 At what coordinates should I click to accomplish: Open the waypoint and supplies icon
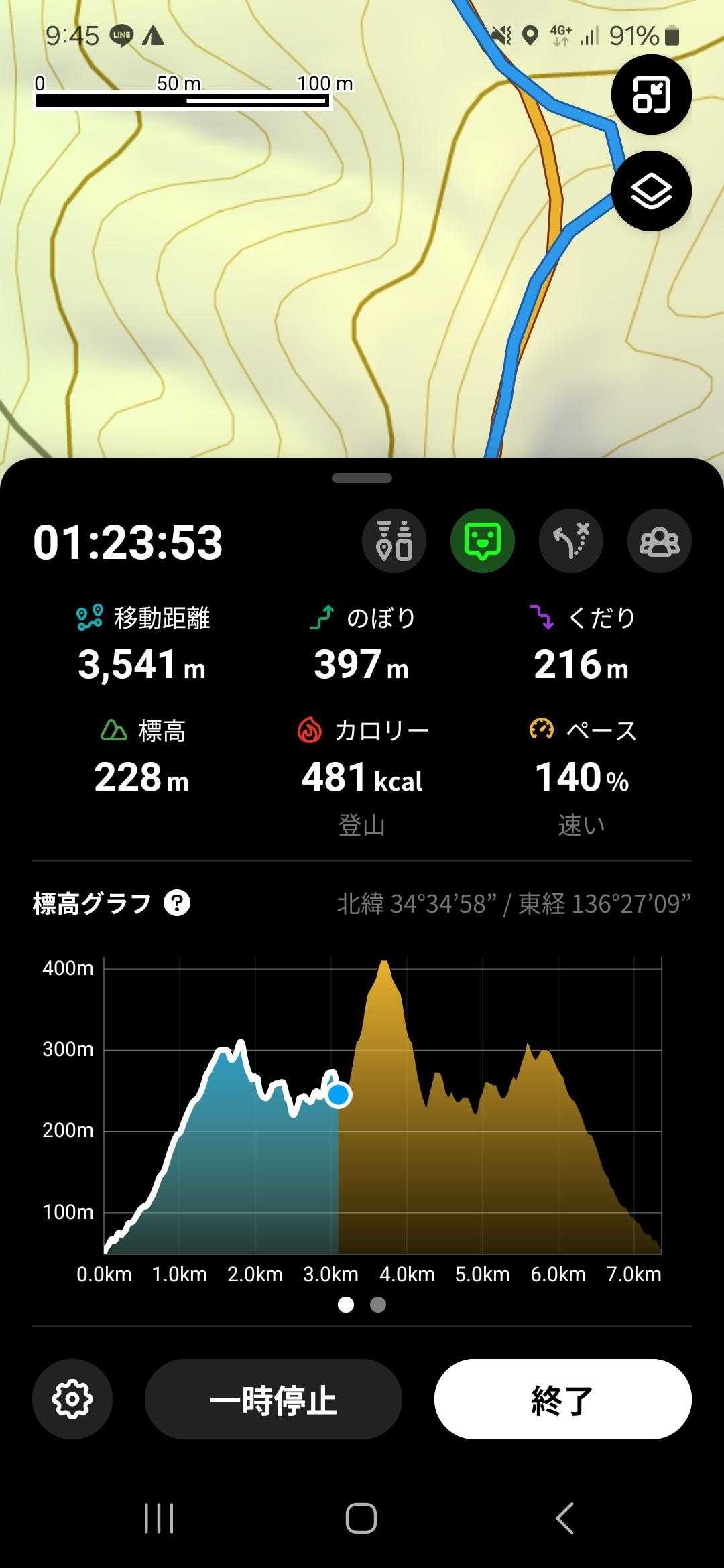[394, 541]
